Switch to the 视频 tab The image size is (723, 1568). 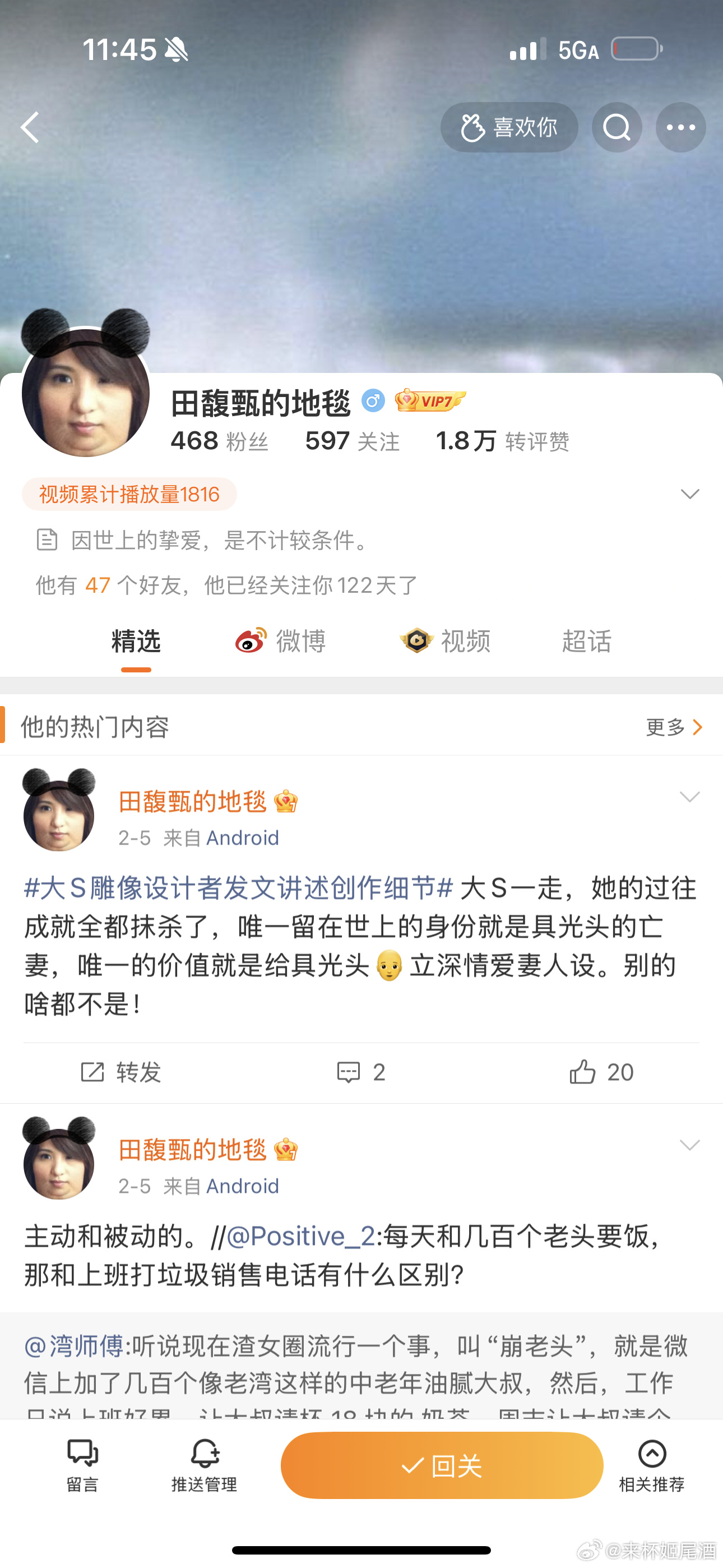(446, 641)
